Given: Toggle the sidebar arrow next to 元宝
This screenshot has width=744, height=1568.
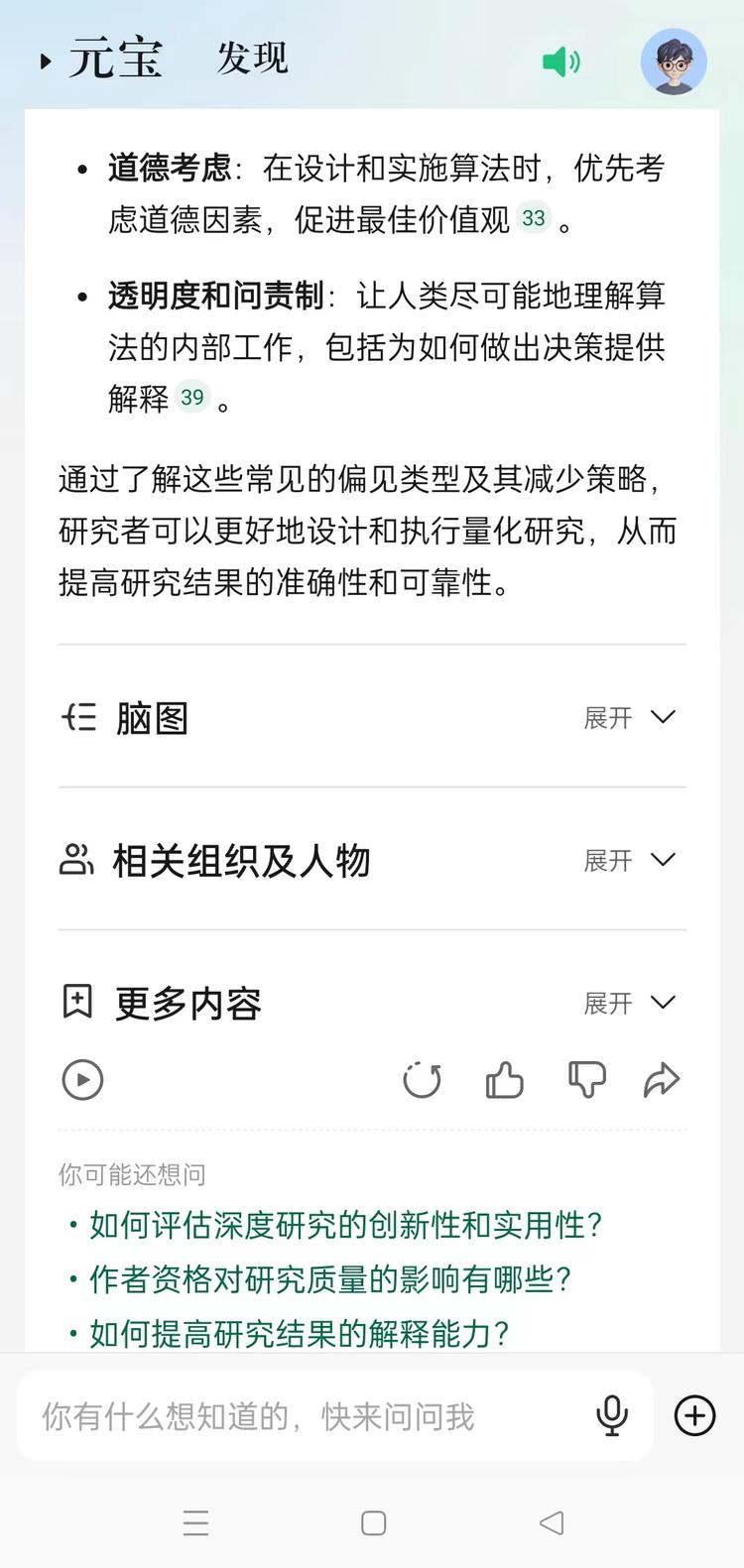Looking at the screenshot, I should click(44, 60).
